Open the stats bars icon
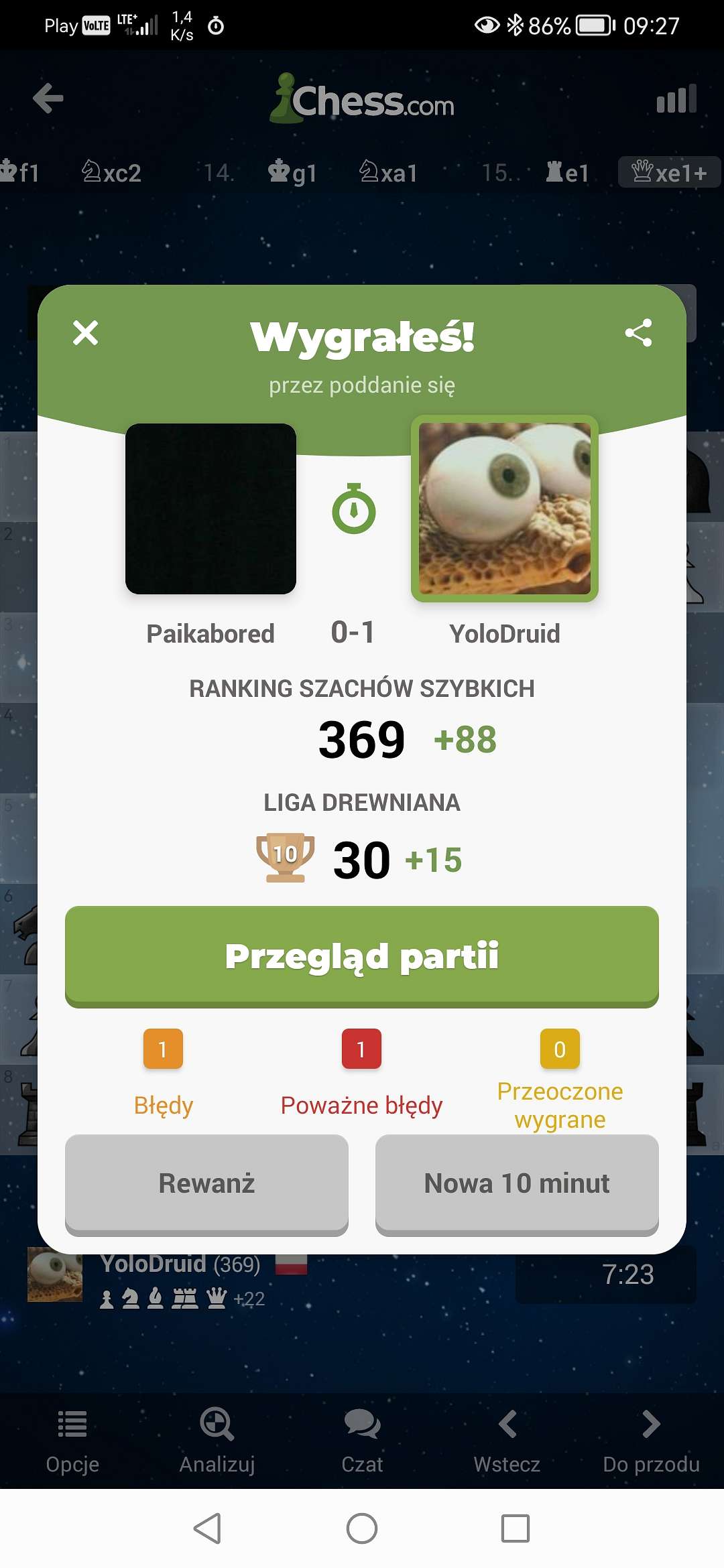Screen dimensions: 724x1568 tap(676, 99)
